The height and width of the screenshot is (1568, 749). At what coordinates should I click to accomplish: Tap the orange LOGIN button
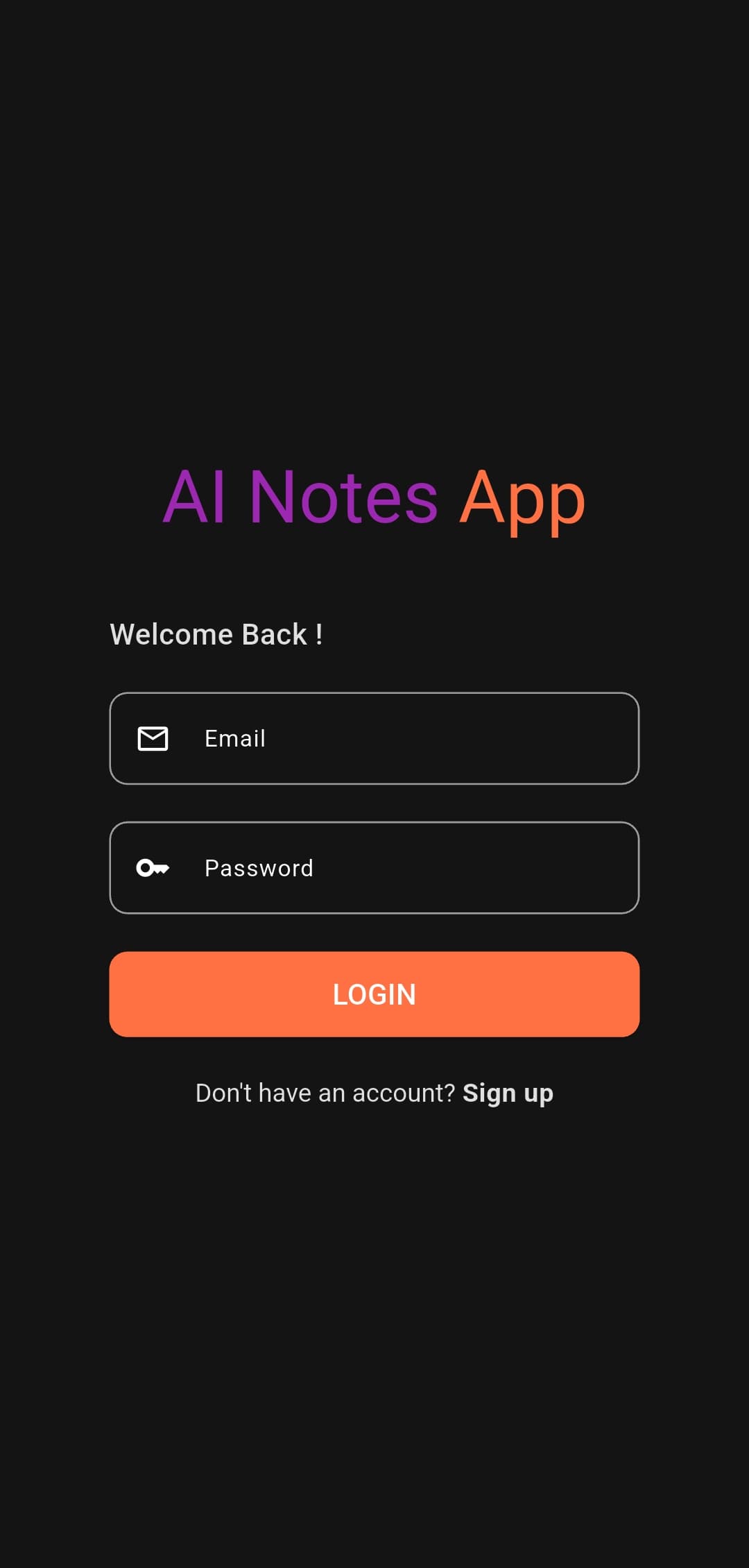(x=374, y=994)
